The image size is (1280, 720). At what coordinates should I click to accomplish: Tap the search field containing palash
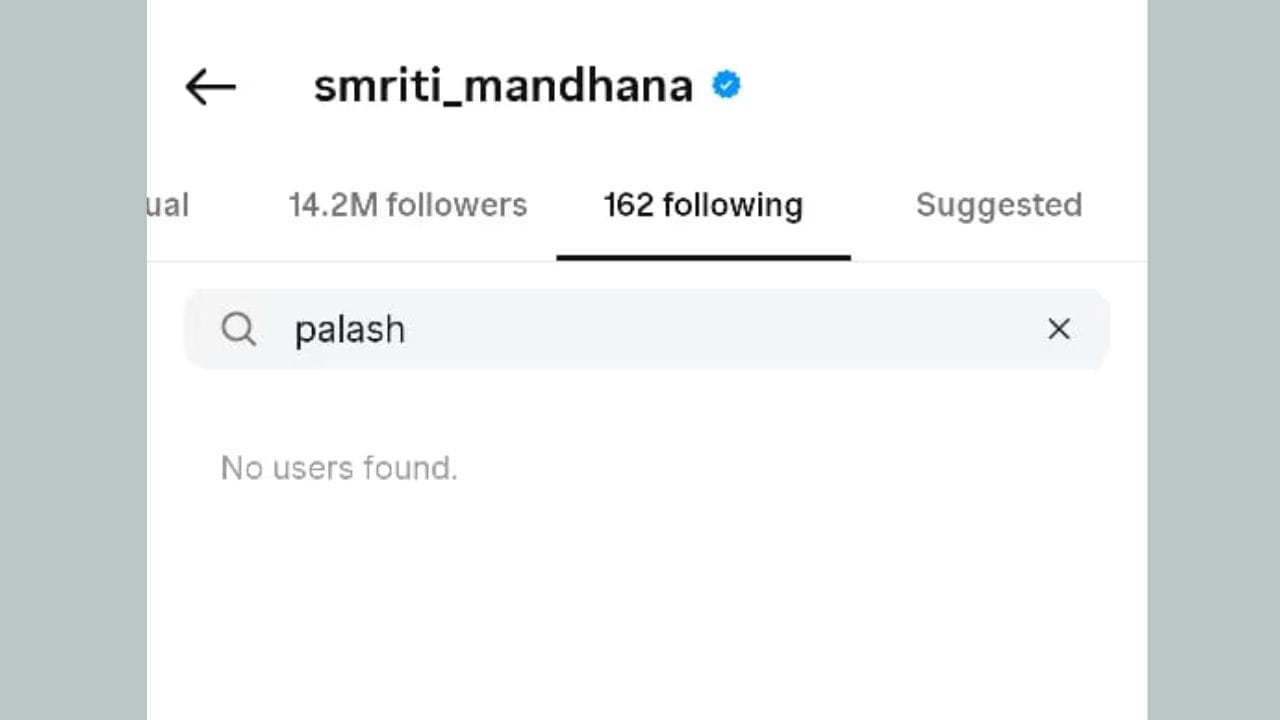(640, 329)
